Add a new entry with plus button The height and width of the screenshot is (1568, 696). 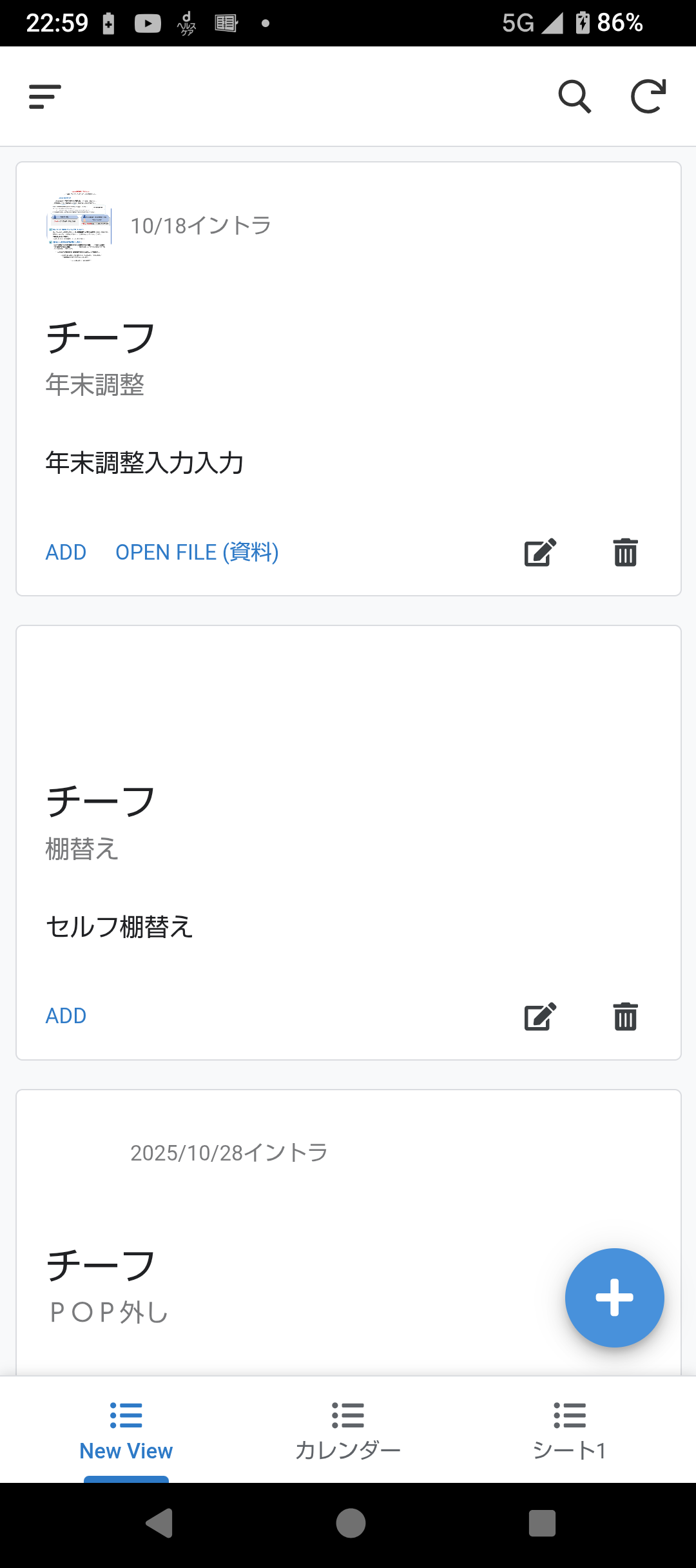[x=614, y=1297]
